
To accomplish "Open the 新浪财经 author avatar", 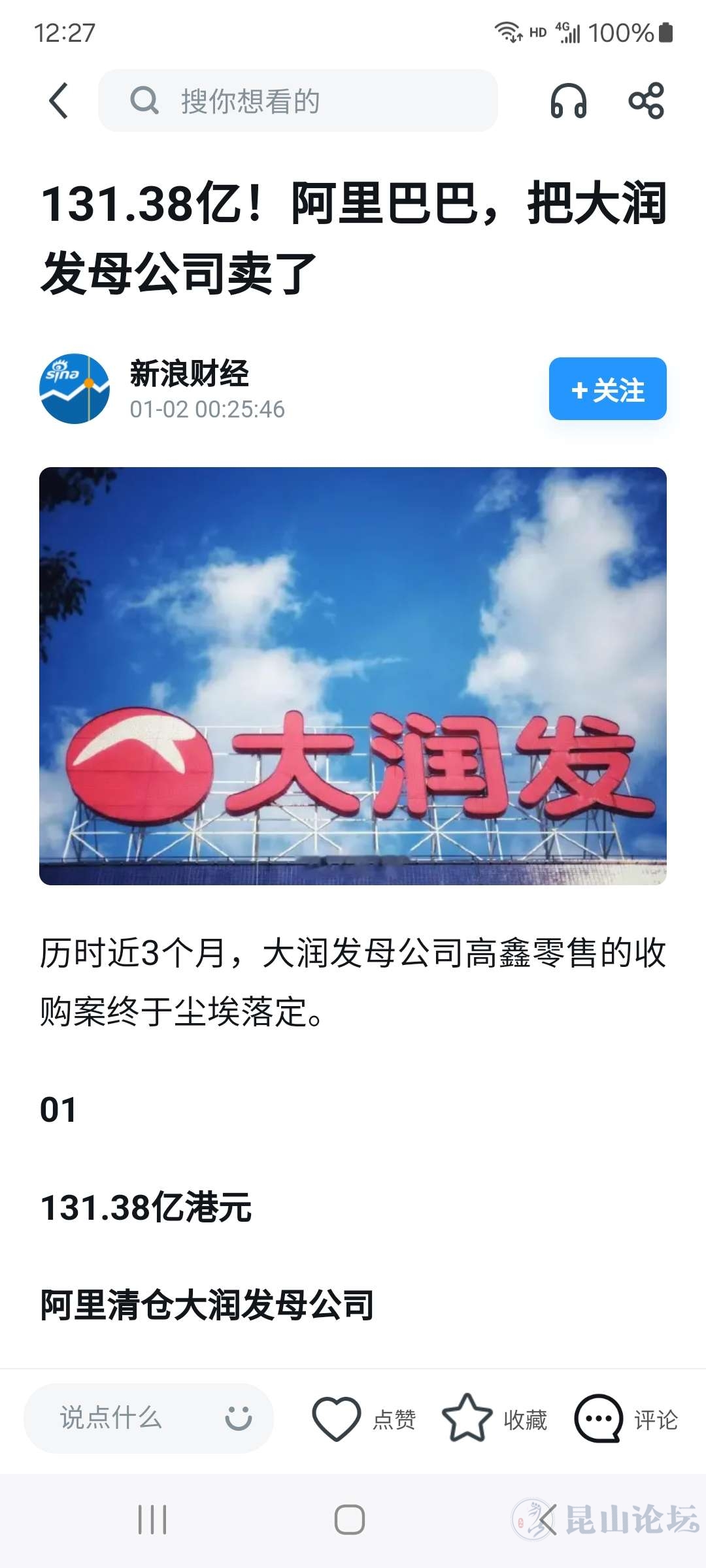I will click(x=75, y=389).
